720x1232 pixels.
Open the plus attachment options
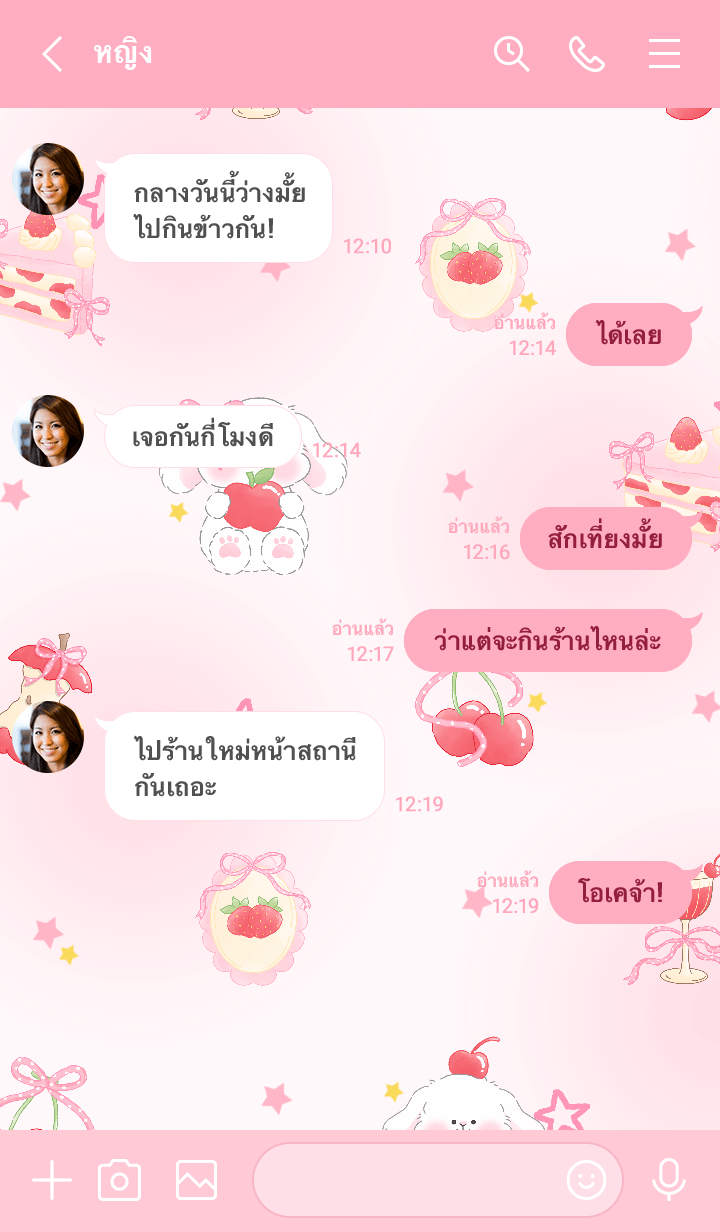(x=51, y=1181)
